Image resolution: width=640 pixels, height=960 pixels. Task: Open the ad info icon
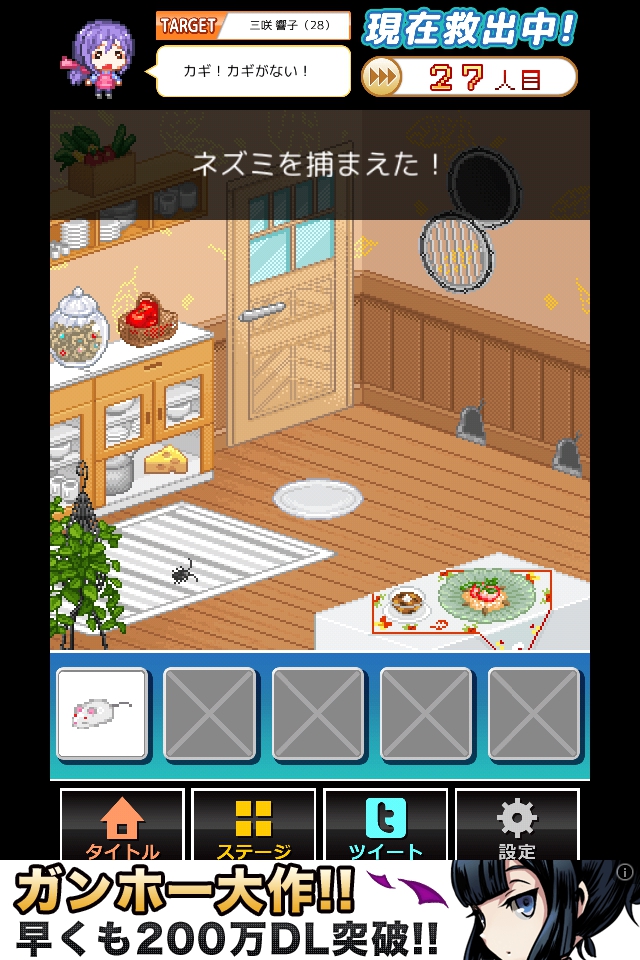click(x=626, y=872)
